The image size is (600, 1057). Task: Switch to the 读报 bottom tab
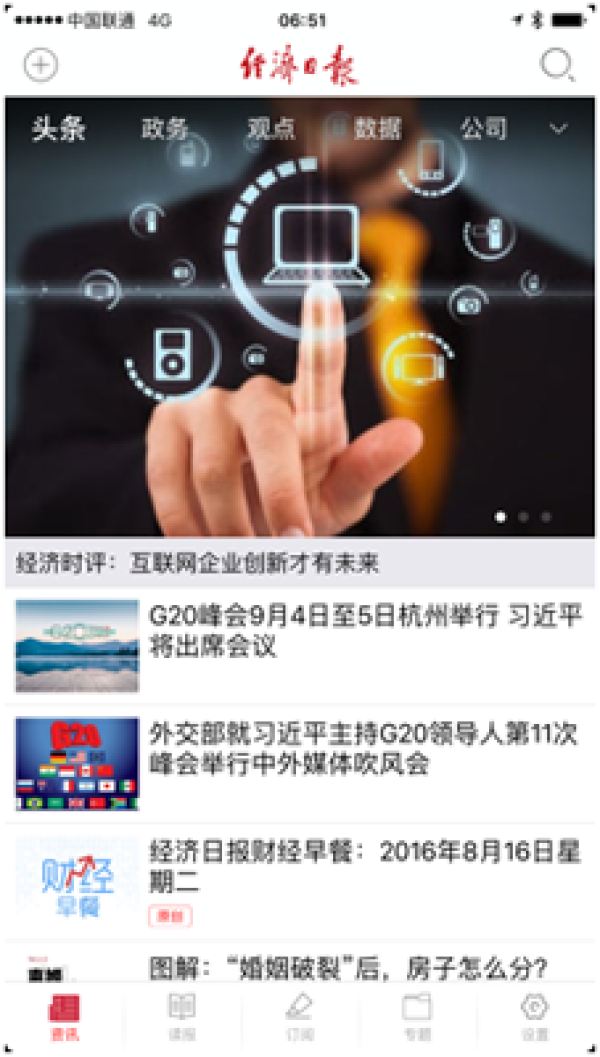pyautogui.click(x=182, y=1016)
